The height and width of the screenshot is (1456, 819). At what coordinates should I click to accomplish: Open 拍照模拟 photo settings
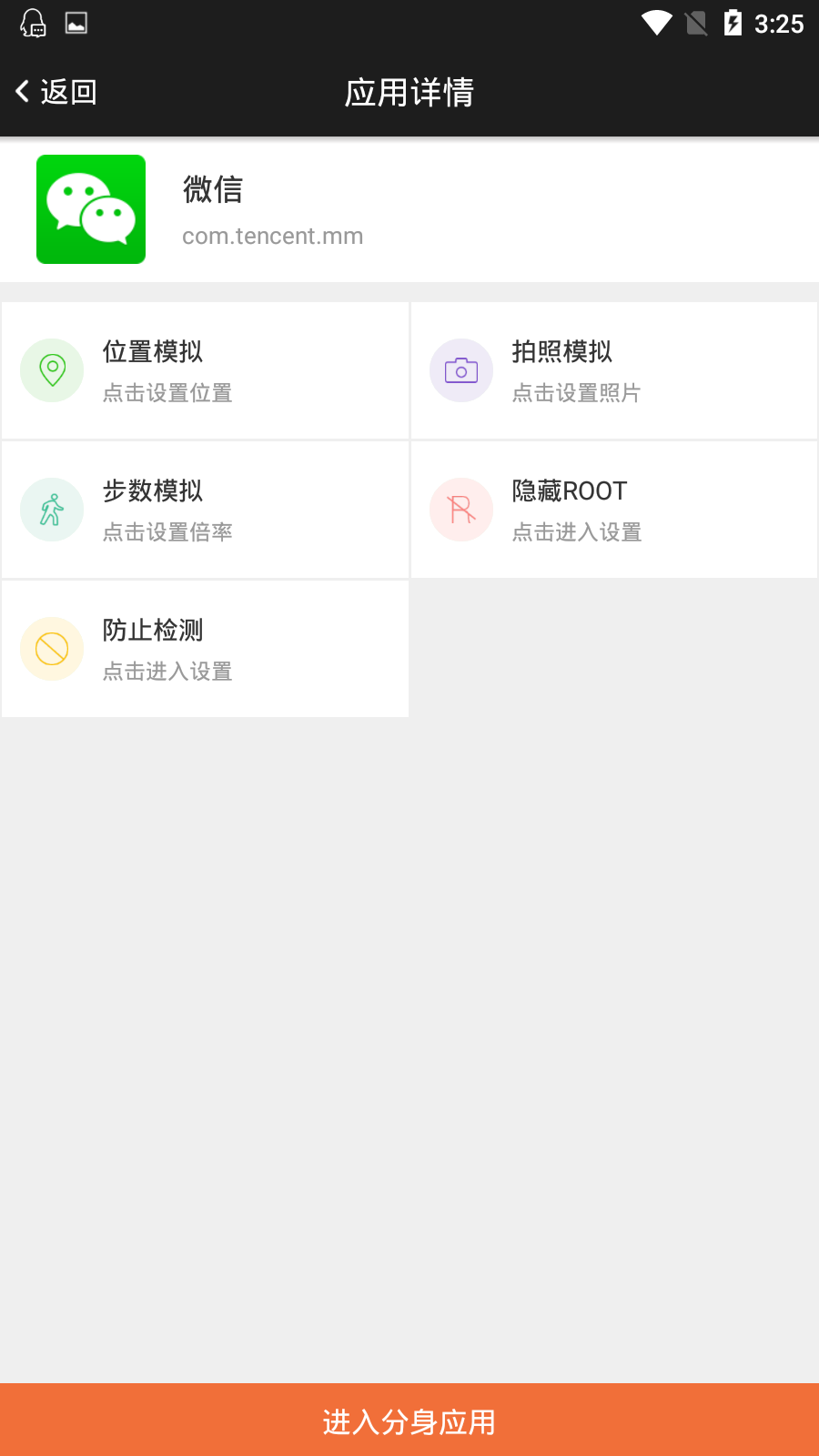coord(614,371)
